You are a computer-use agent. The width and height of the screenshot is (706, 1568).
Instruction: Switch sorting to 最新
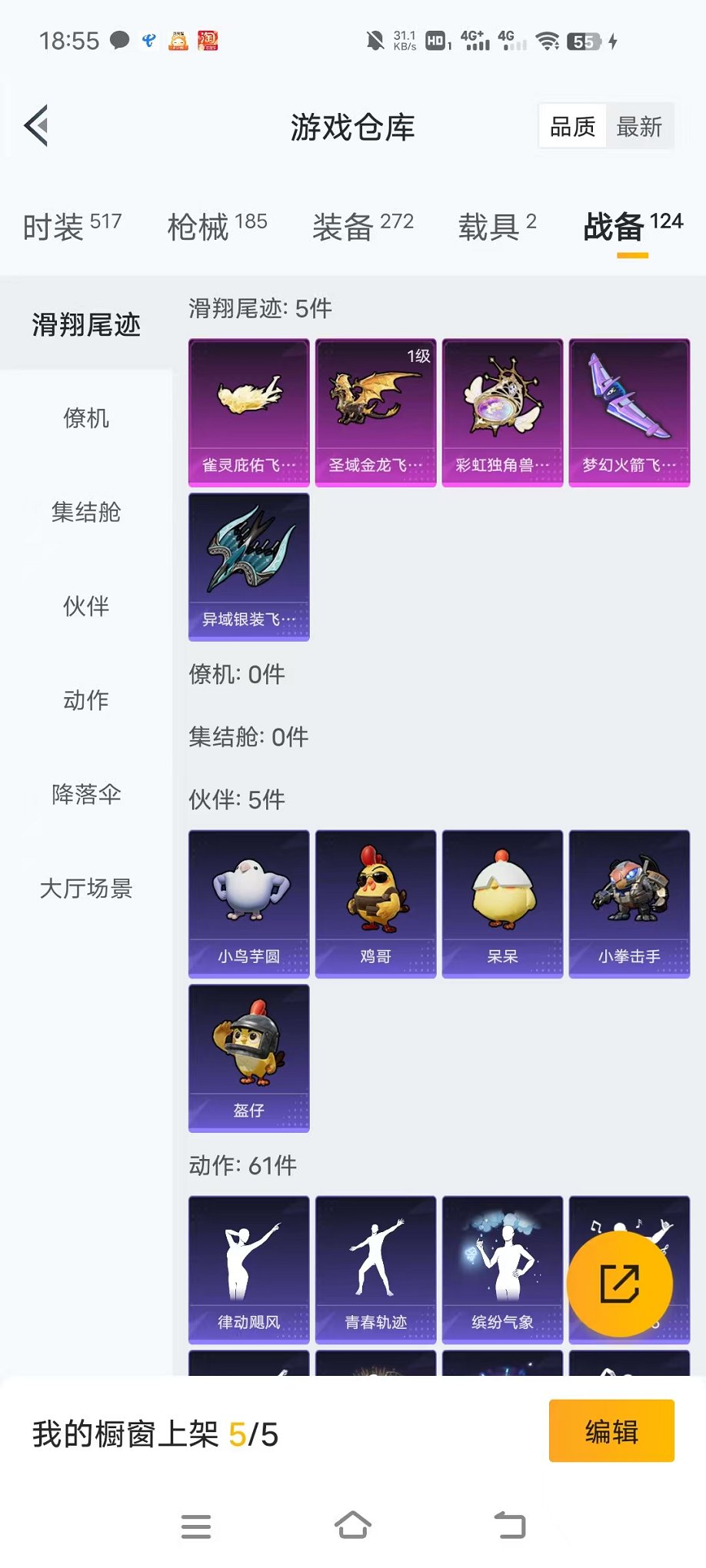(x=640, y=125)
